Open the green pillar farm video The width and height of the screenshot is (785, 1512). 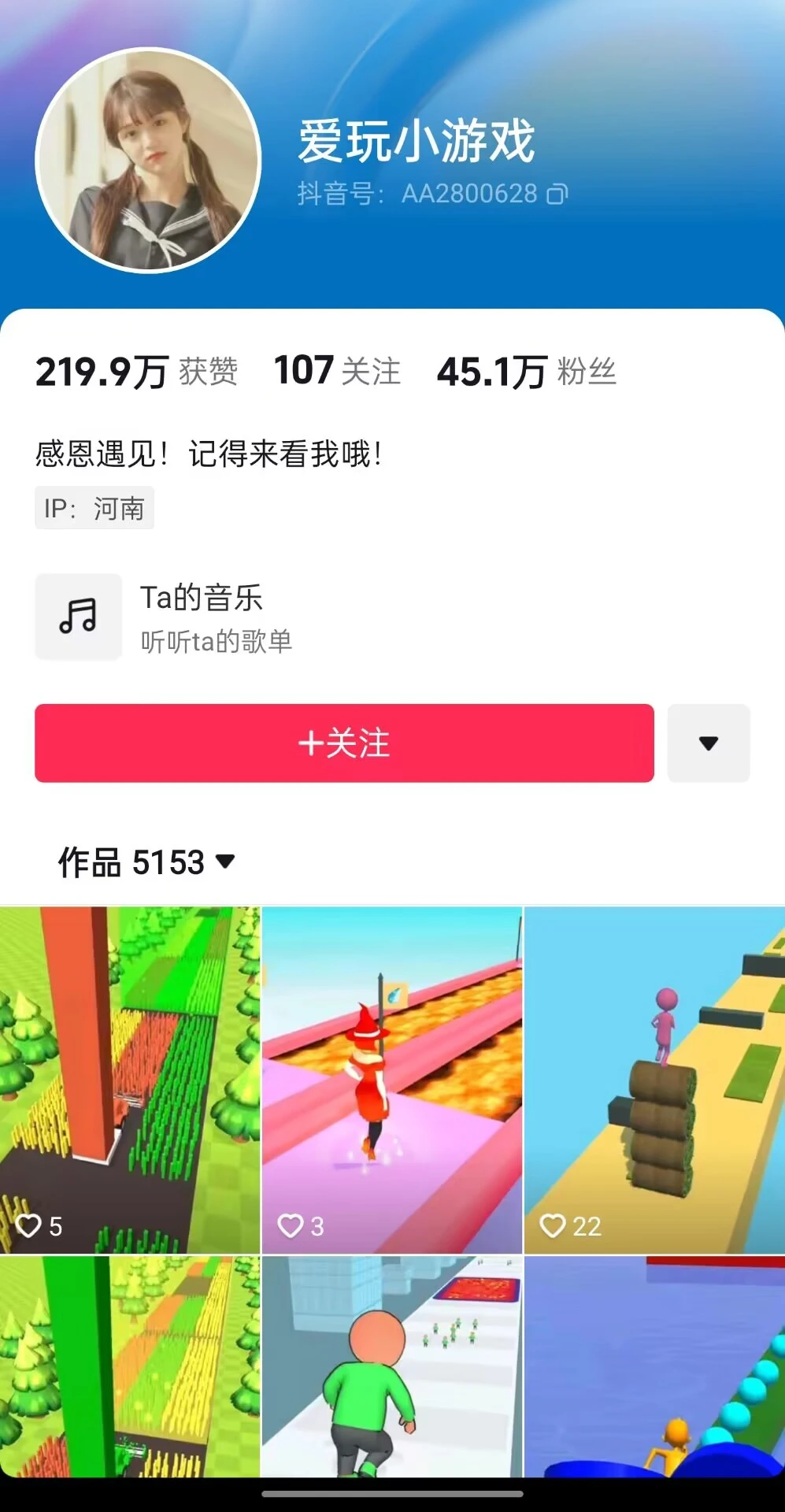tap(130, 1366)
